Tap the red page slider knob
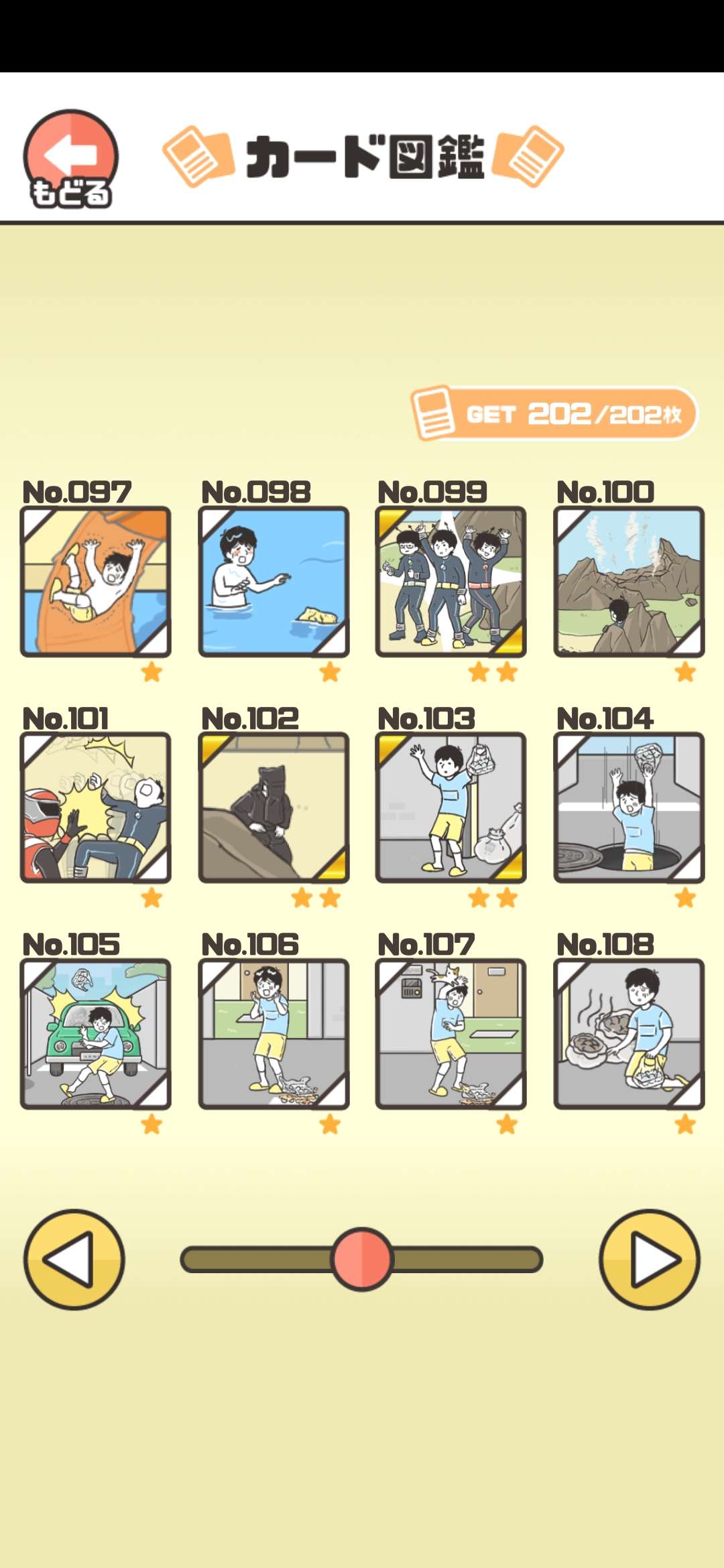 pyautogui.click(x=362, y=1259)
